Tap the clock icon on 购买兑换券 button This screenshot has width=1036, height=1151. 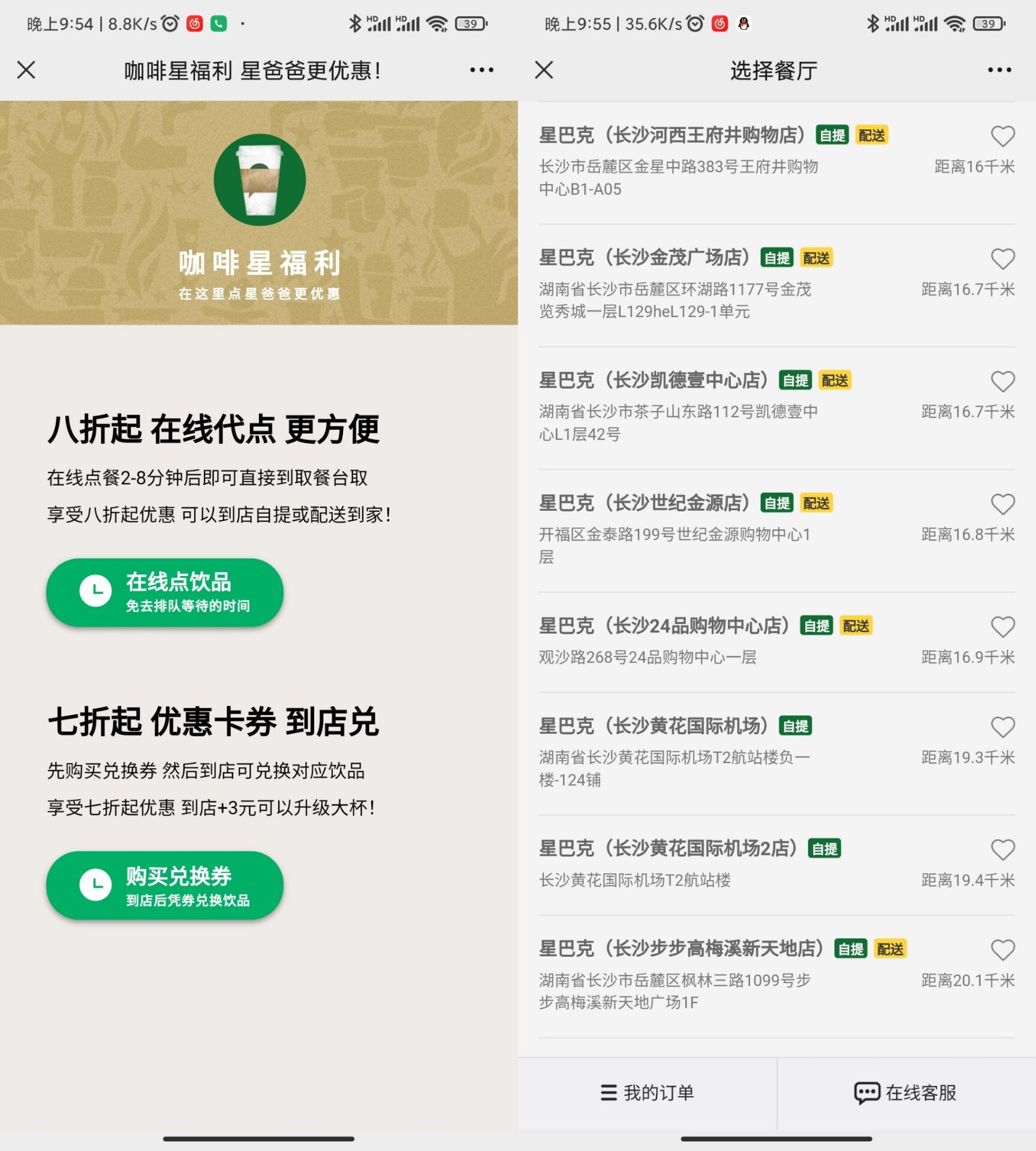96,885
